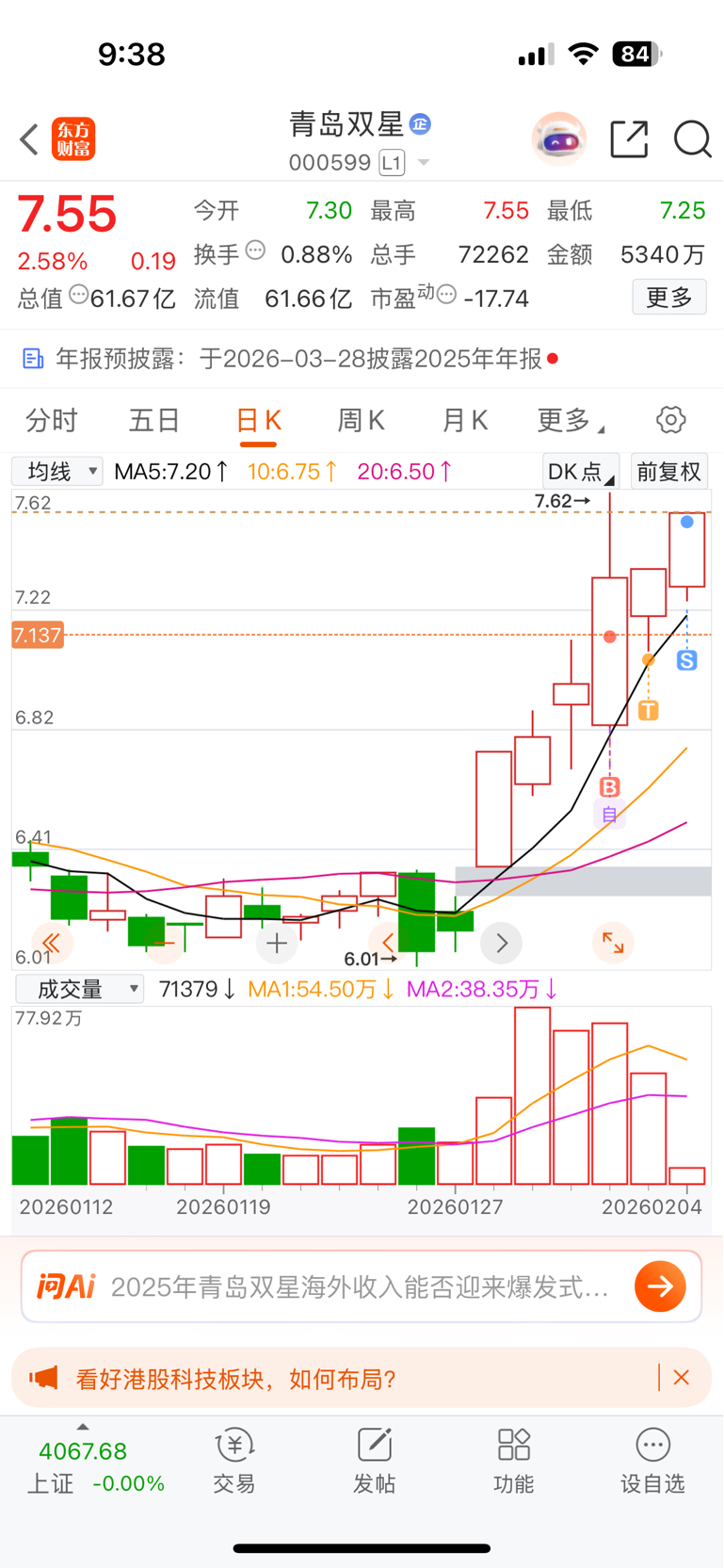Open the 成交量 sub-indicator dropdown
The image size is (724, 1568).
coord(80,989)
